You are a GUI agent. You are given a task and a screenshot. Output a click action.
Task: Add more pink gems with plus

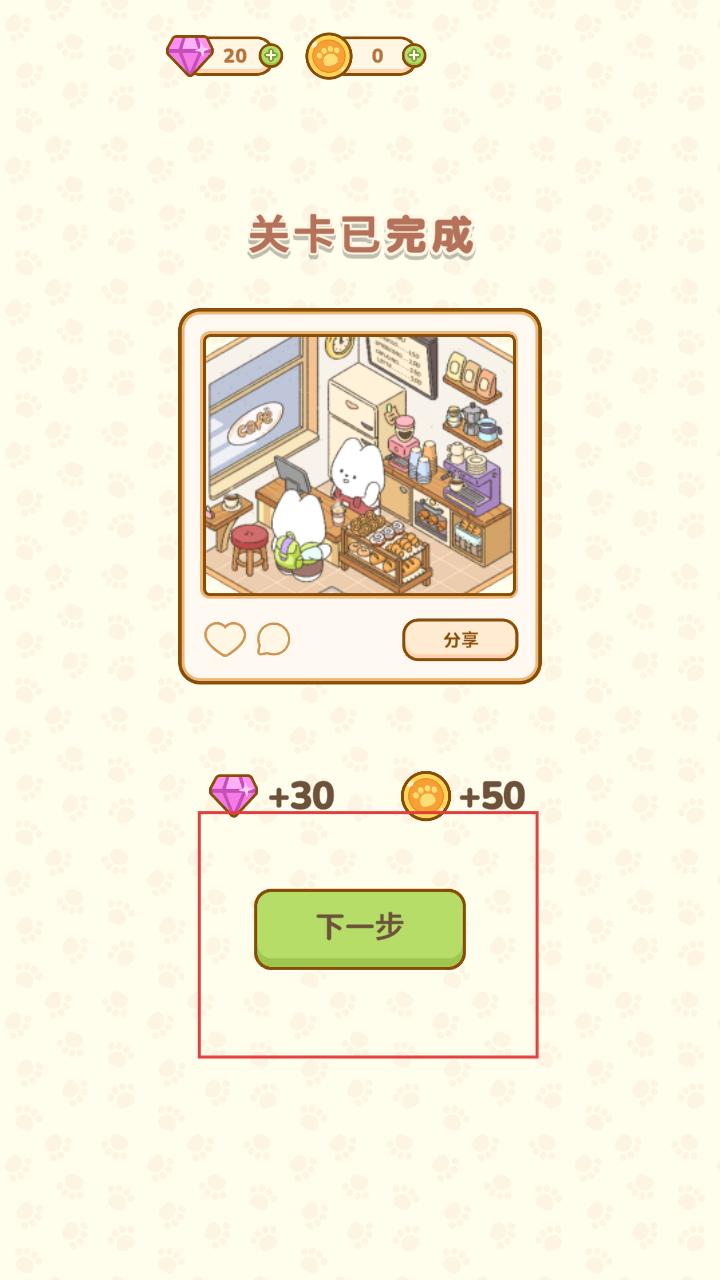270,56
